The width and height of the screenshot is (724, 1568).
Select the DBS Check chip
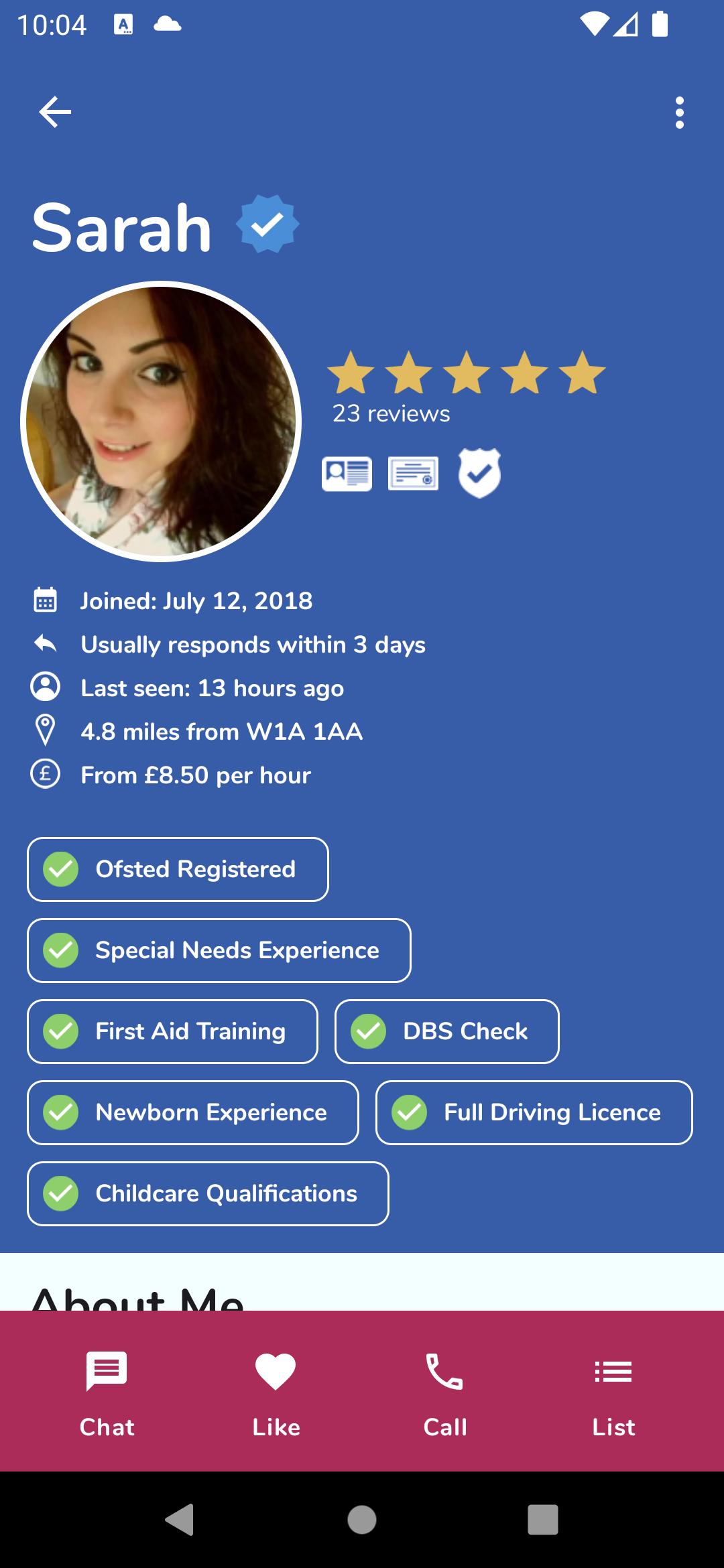pos(447,1031)
